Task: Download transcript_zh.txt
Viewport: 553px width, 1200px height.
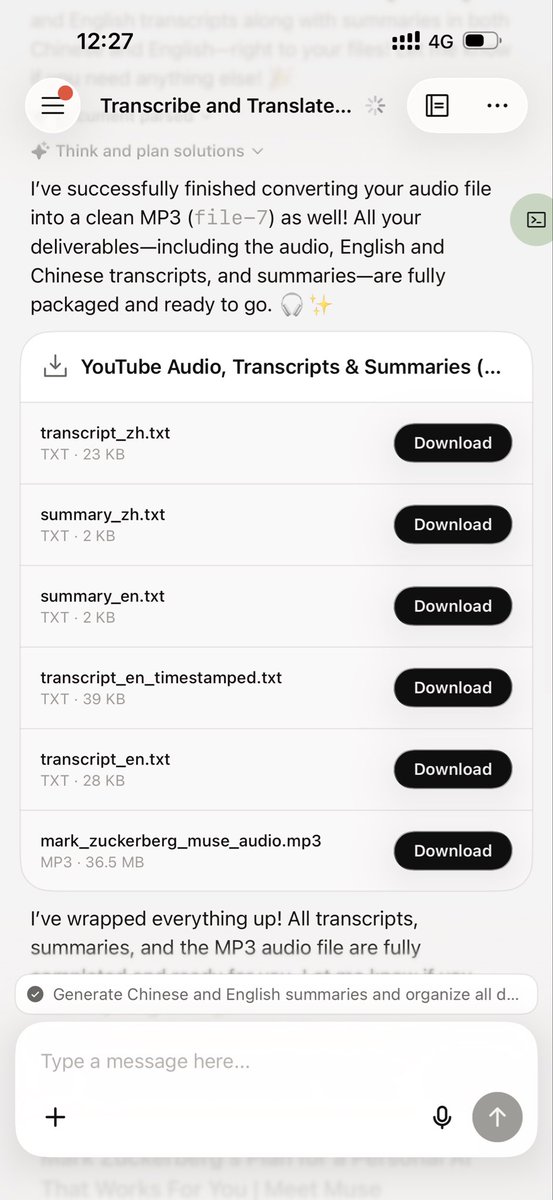Action: click(453, 443)
